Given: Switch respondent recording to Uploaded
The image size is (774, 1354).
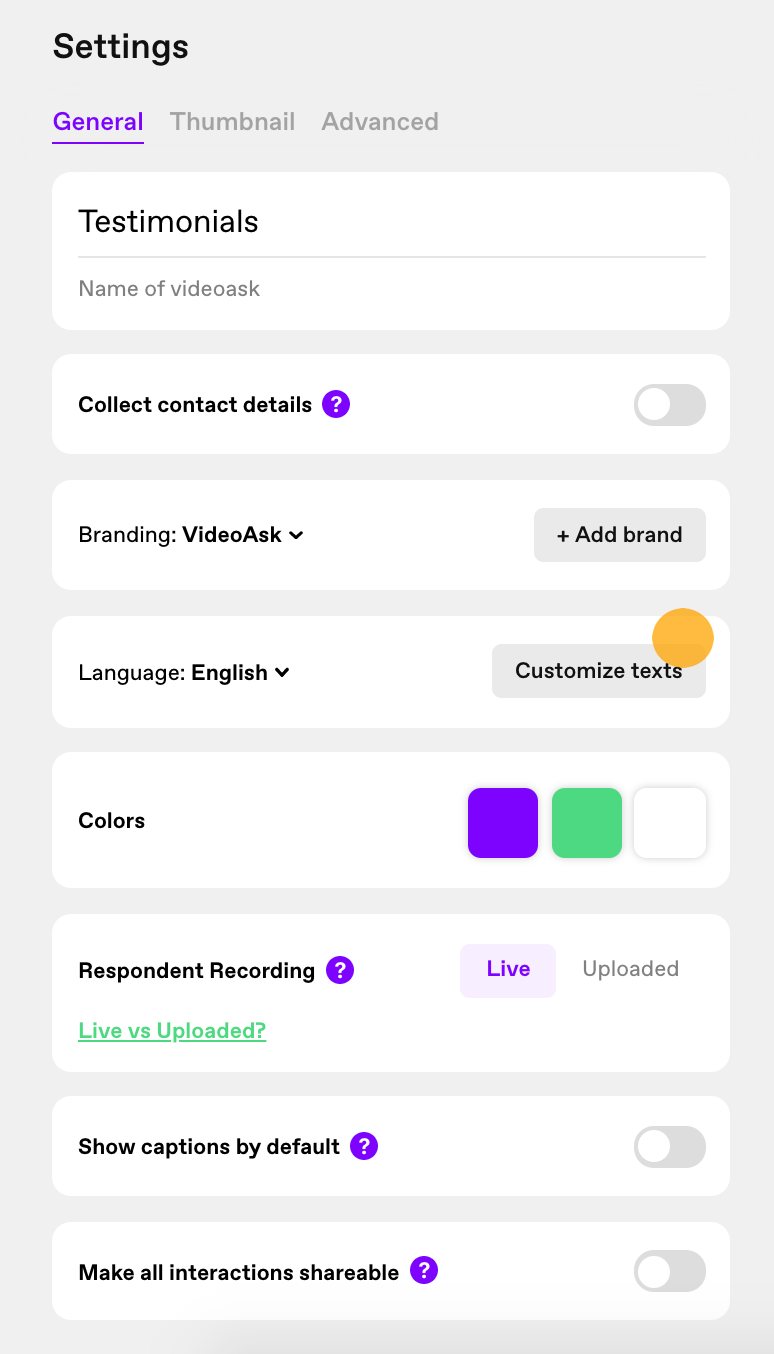Looking at the screenshot, I should click(631, 970).
